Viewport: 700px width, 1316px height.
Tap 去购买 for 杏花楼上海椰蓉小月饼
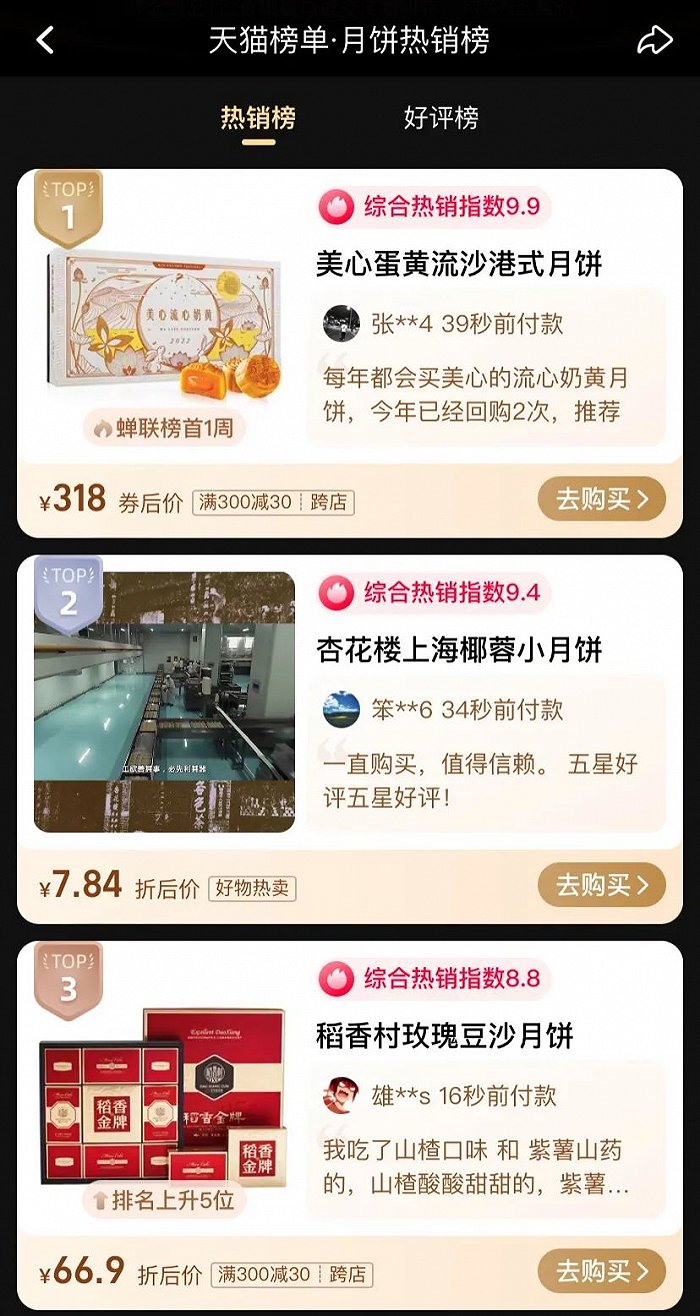coord(601,884)
